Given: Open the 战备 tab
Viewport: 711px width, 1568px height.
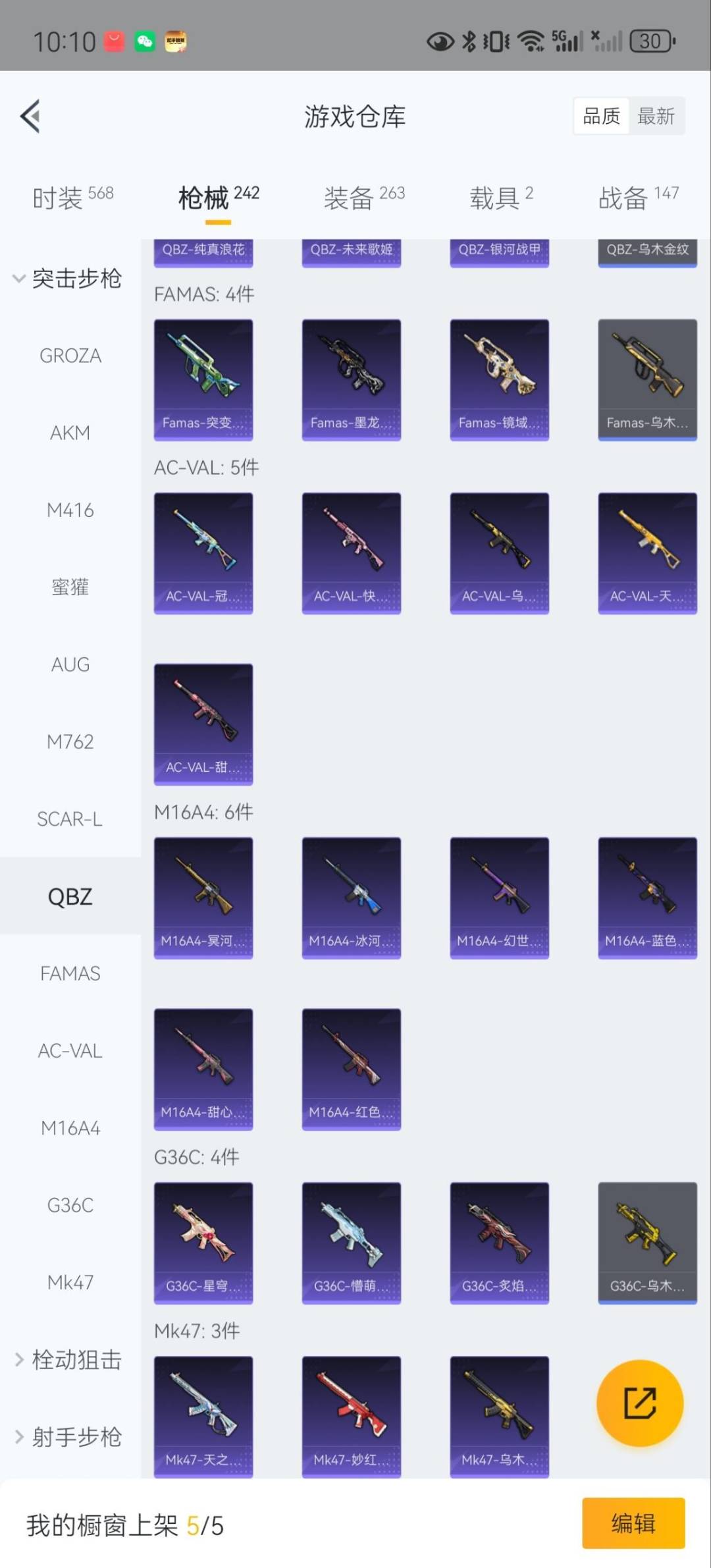Looking at the screenshot, I should click(638, 197).
